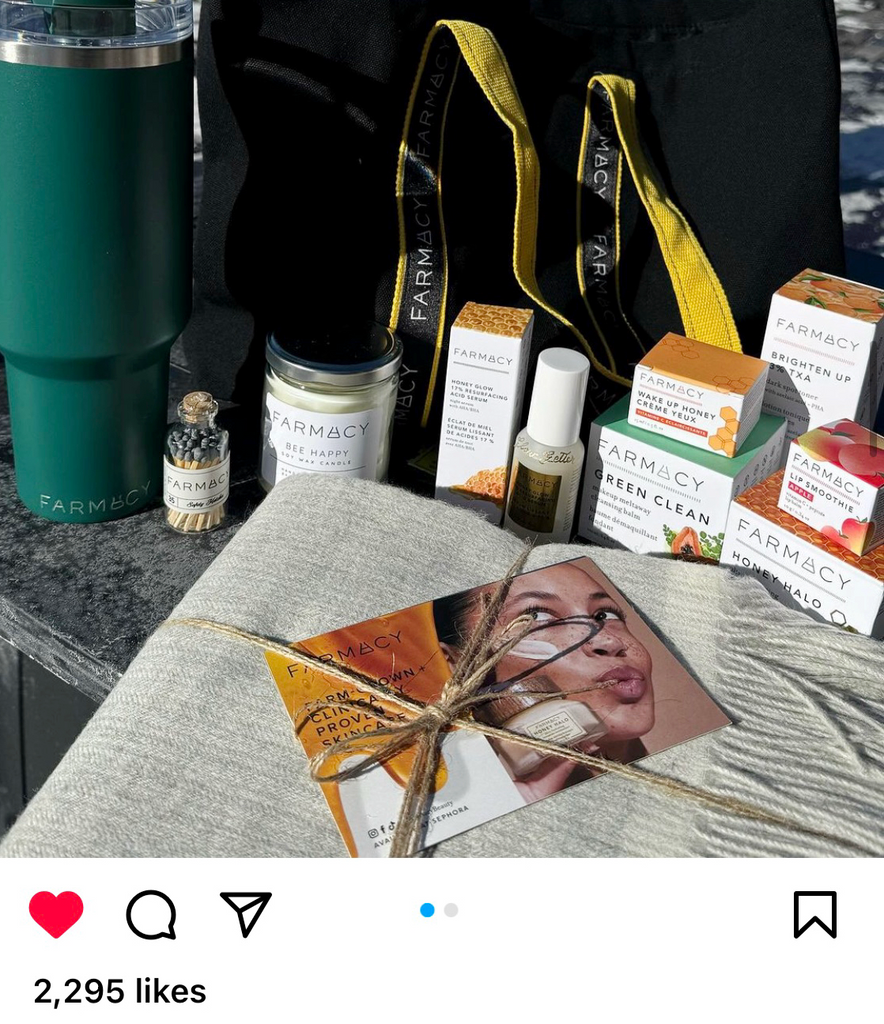Unlike the post with the red heart
The width and height of the screenshot is (884, 1024).
(56, 914)
